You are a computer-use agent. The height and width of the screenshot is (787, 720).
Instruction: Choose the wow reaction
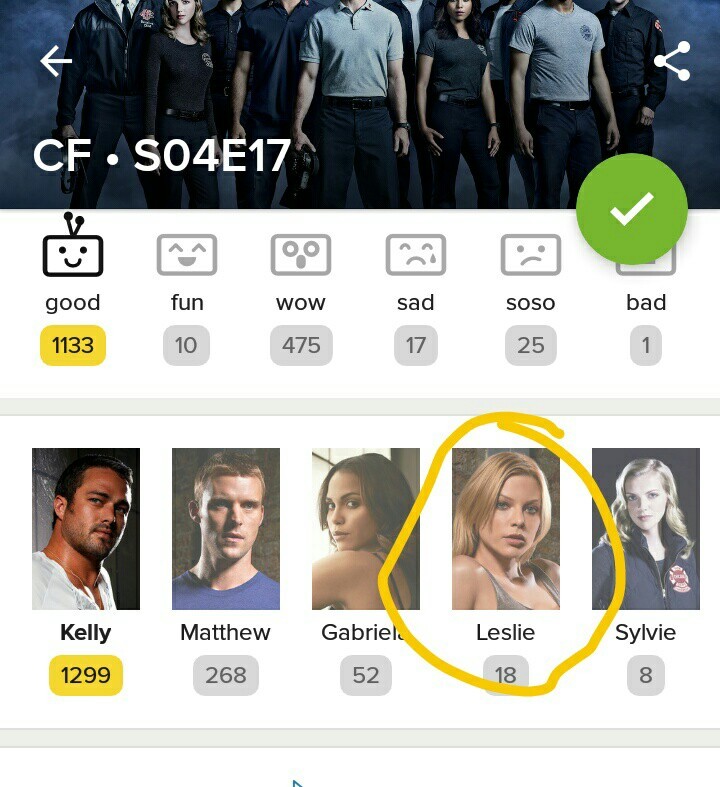tap(301, 255)
